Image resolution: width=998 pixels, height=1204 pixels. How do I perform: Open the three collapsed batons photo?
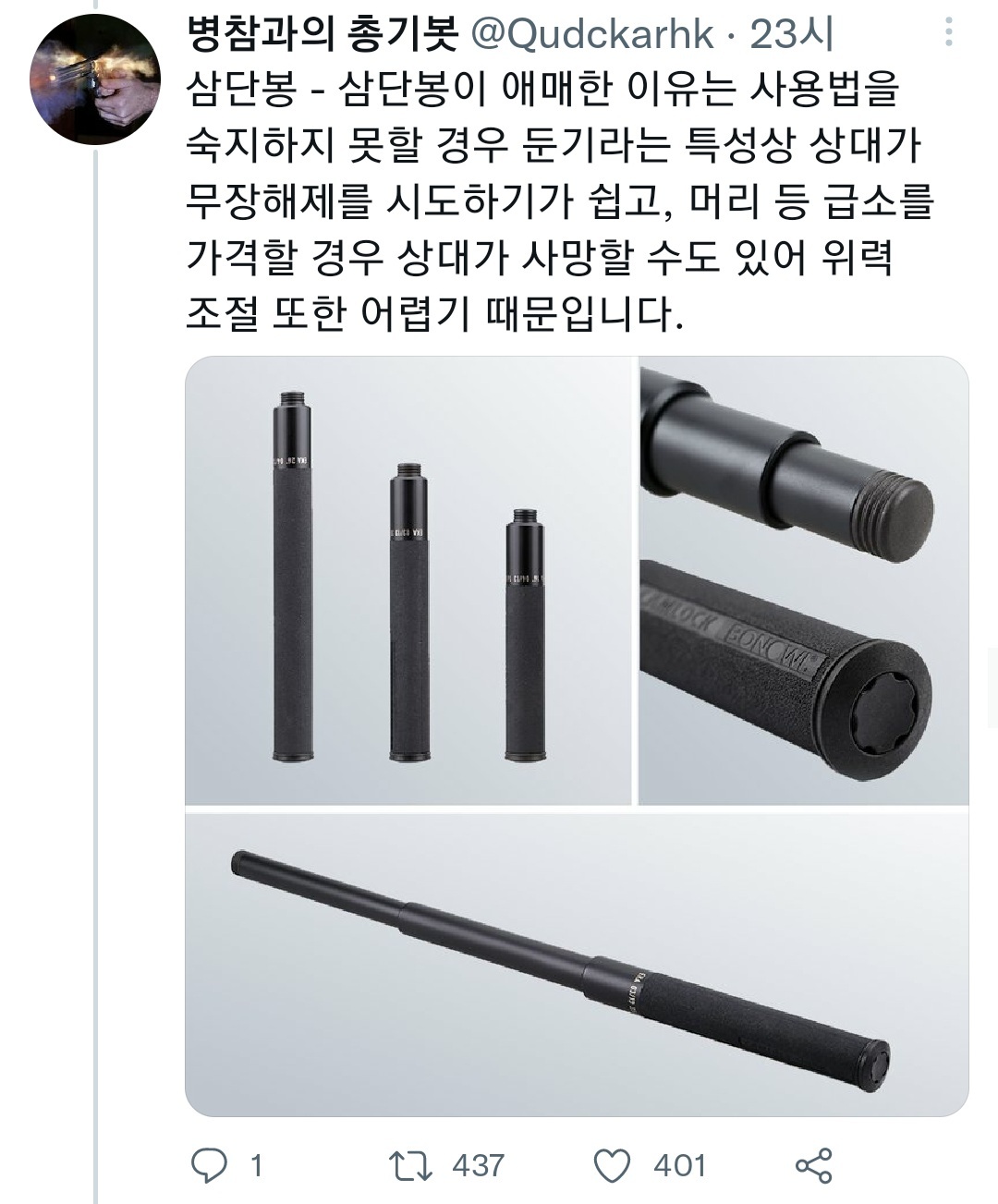coord(408,580)
